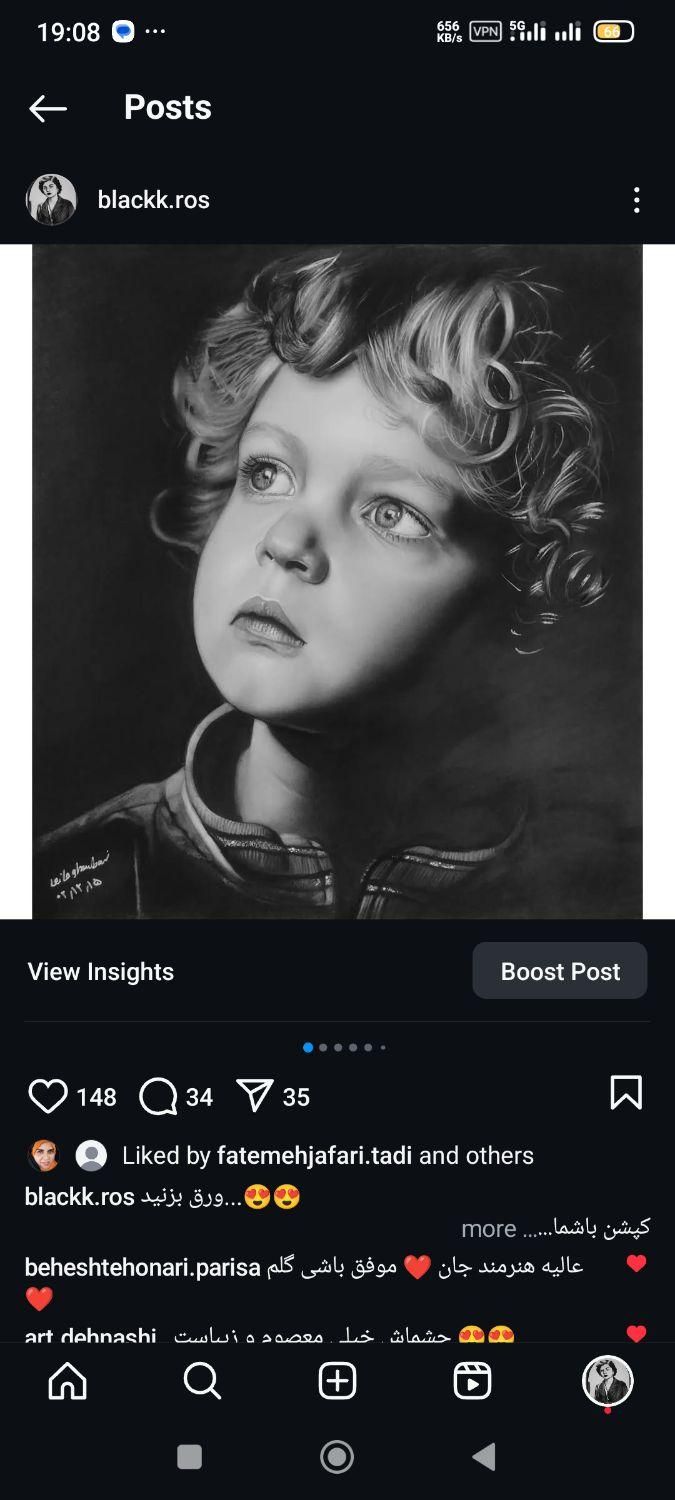The height and width of the screenshot is (1500, 675).
Task: Tap the system back button
Action: [484, 1457]
